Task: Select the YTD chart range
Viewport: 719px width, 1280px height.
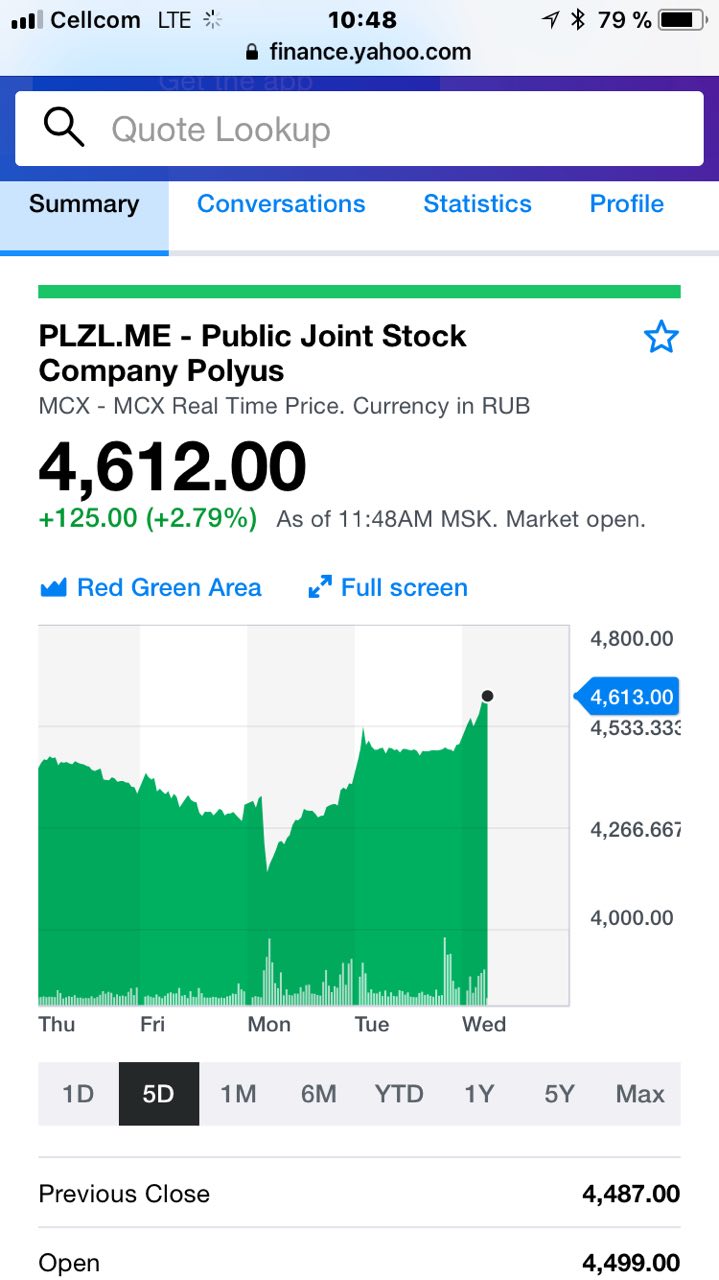Action: click(x=399, y=1094)
